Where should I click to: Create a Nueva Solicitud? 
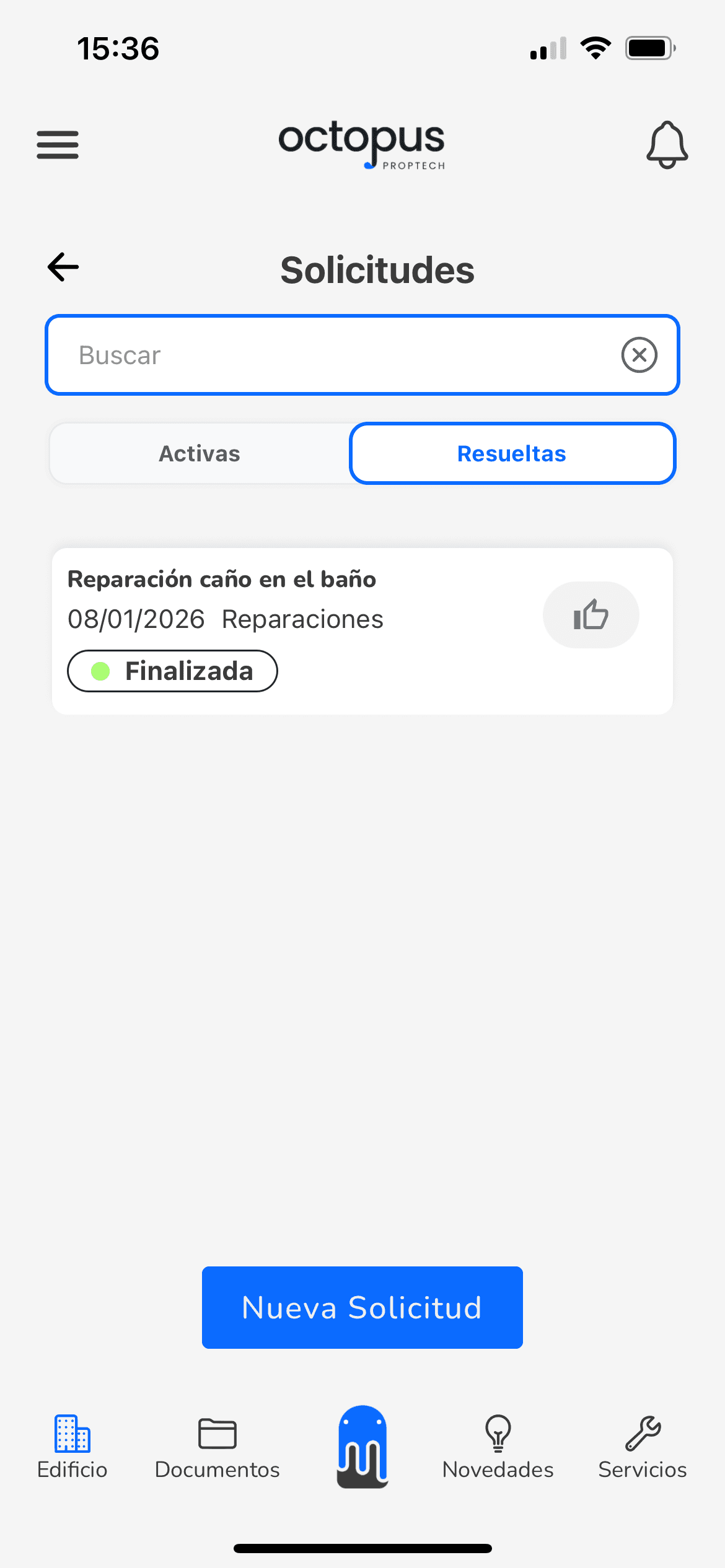pos(362,1307)
